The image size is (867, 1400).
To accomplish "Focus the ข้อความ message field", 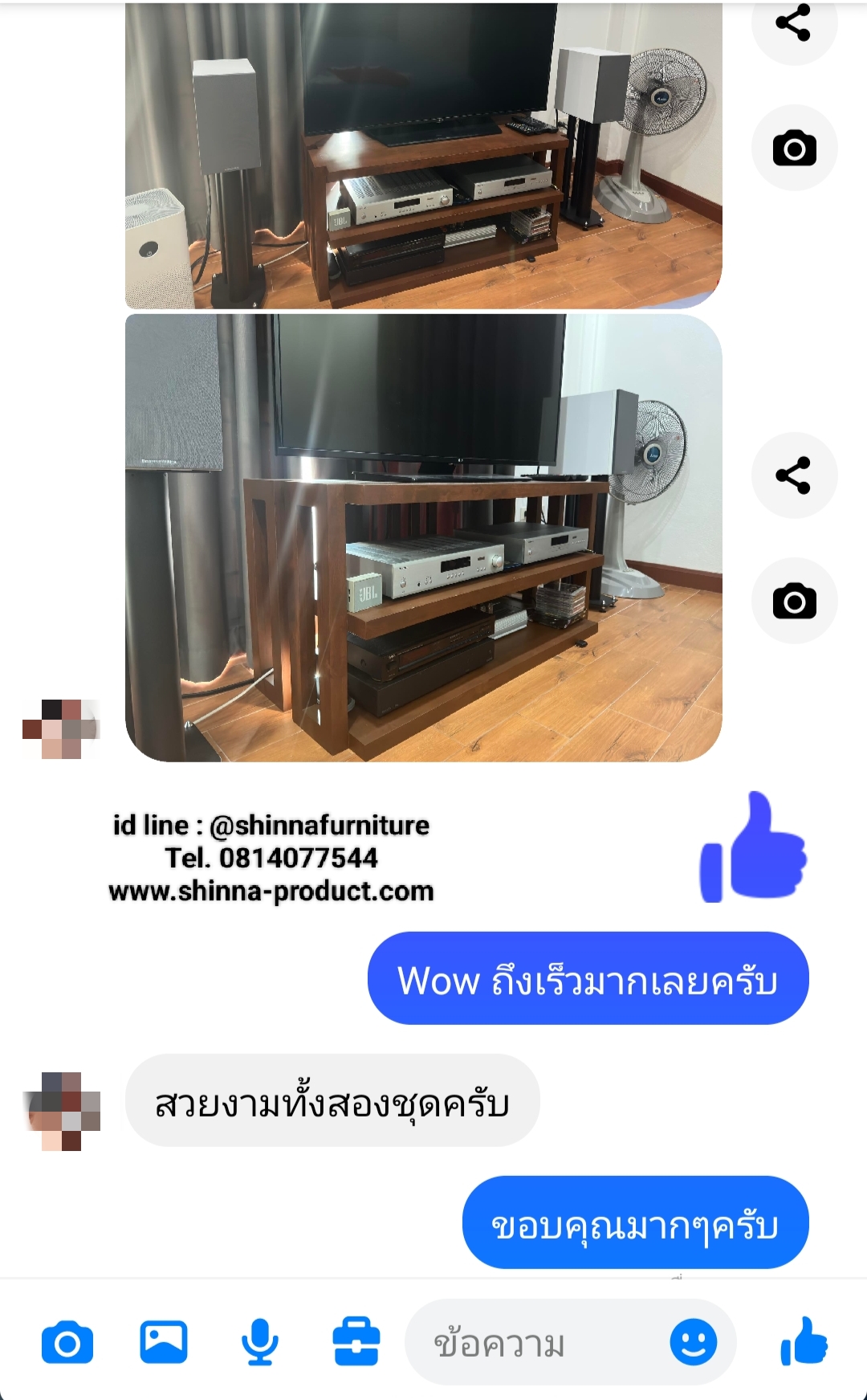I will click(x=538, y=1344).
